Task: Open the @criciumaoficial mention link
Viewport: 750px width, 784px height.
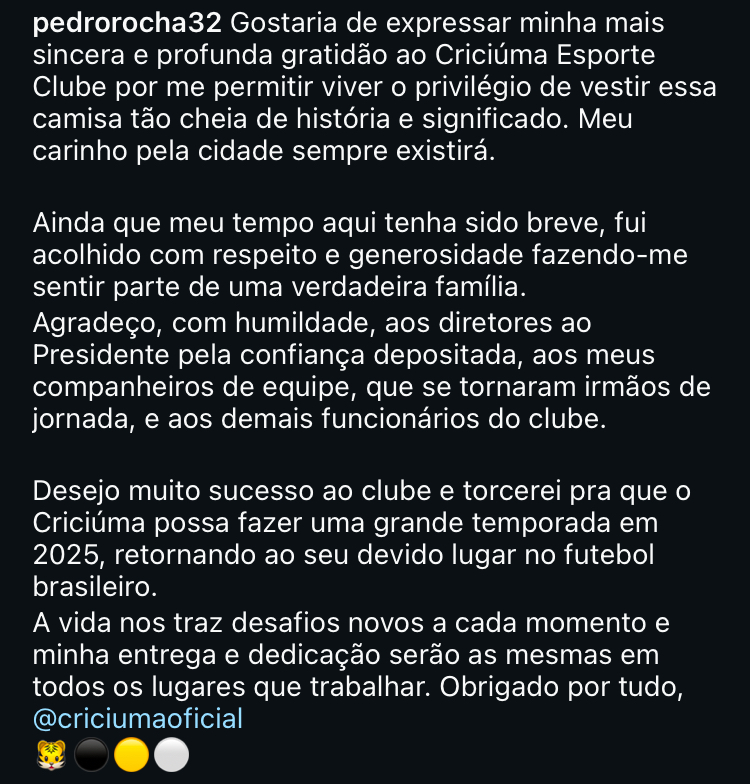Action: pos(138,719)
